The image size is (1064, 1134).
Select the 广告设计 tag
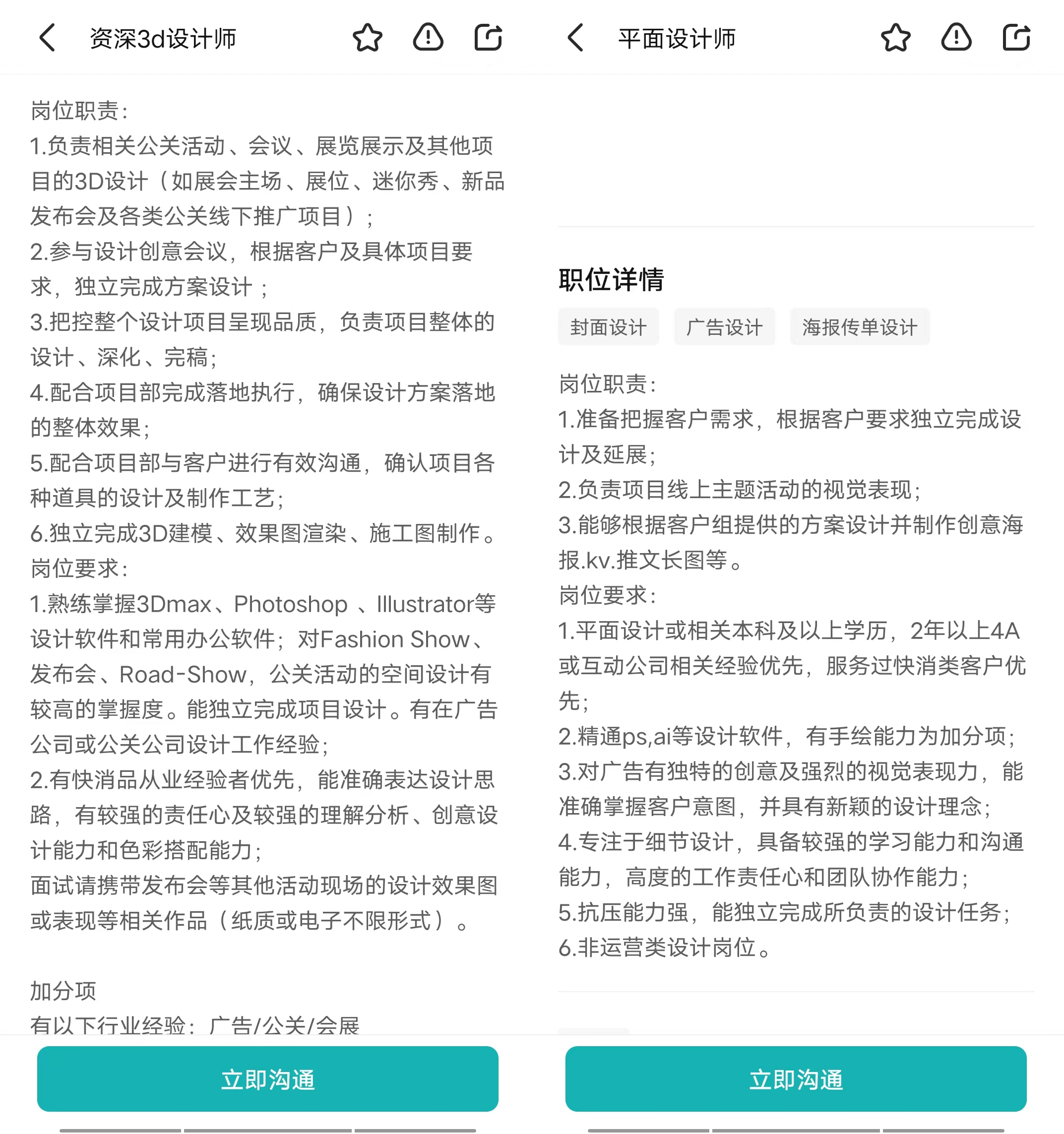tap(725, 327)
